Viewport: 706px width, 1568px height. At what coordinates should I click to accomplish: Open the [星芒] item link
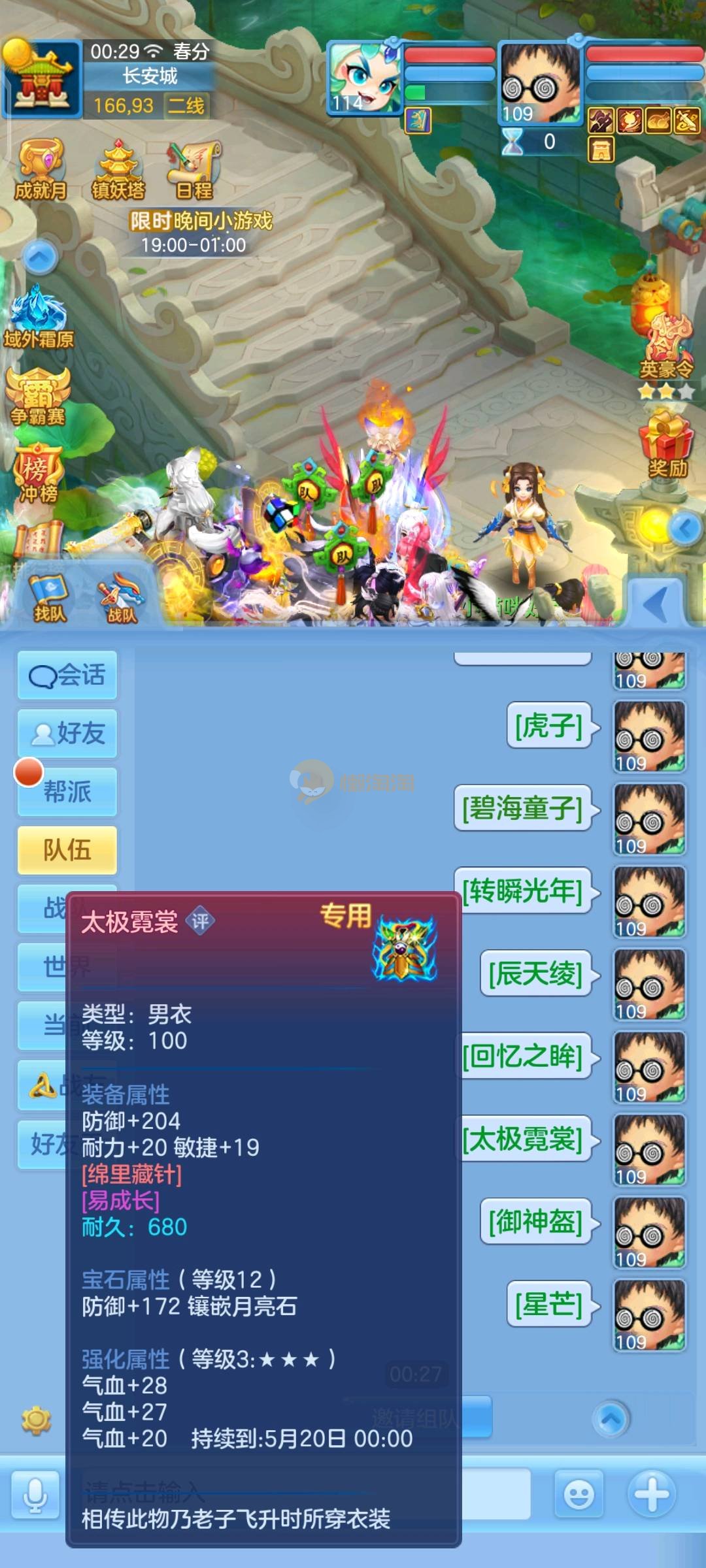click(x=549, y=1304)
